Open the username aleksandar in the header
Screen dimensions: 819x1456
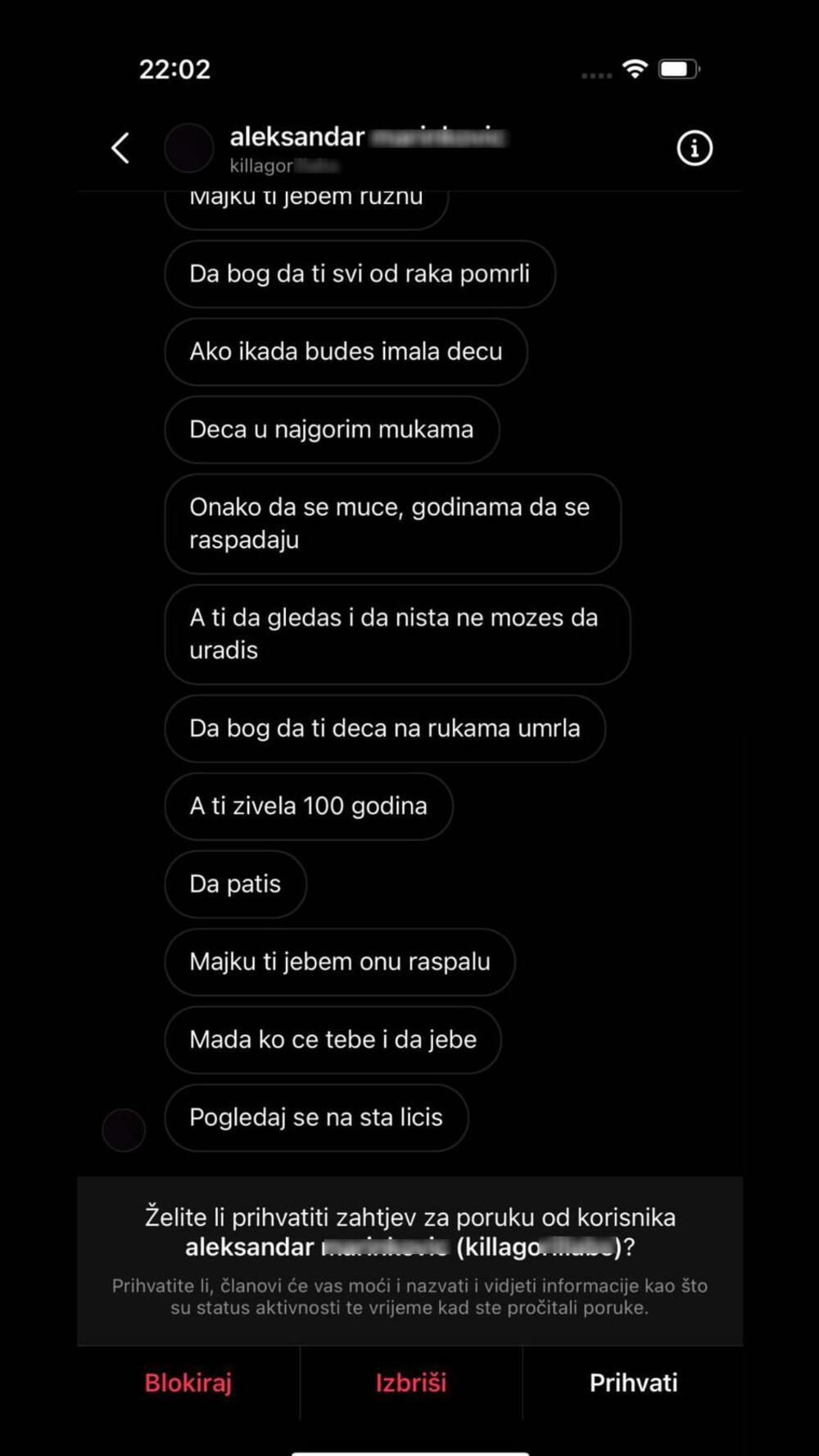pos(297,136)
